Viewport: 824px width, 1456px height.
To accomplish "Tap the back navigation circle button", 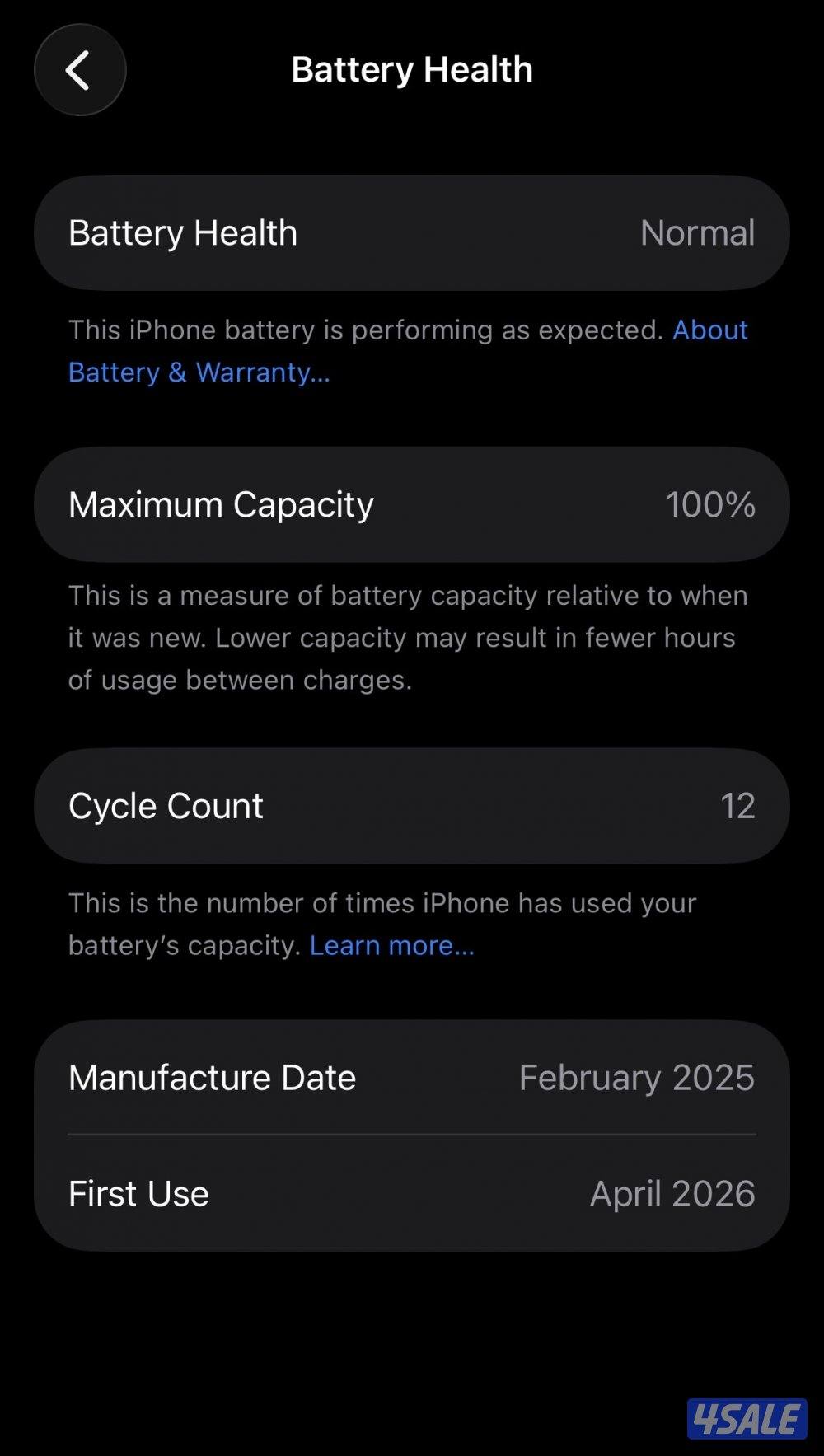I will coord(79,70).
